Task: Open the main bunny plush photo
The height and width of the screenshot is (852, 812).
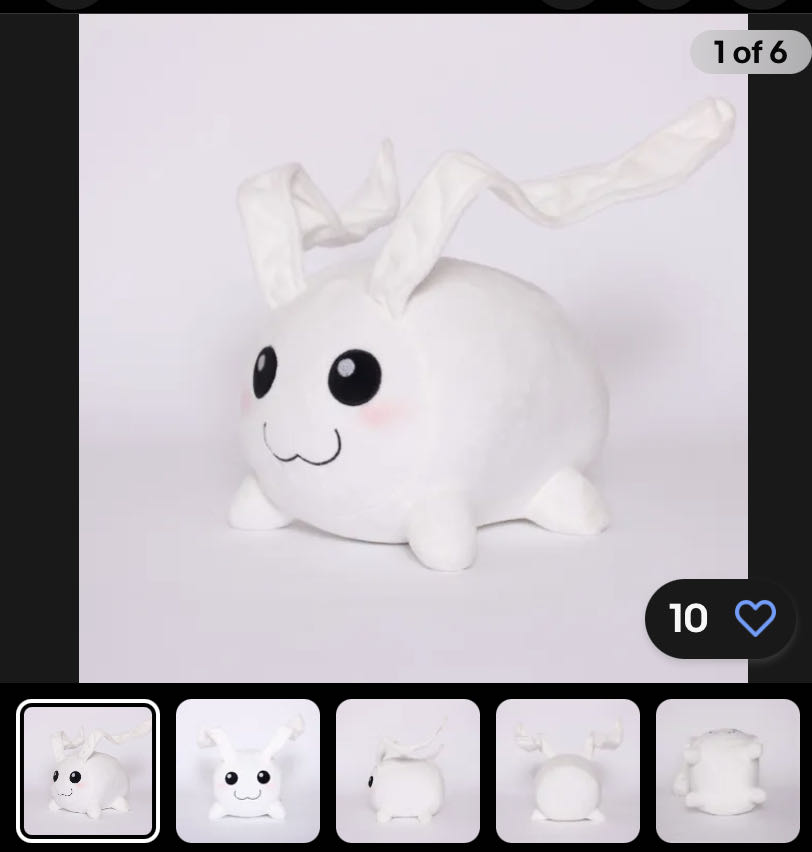Action: 413,348
